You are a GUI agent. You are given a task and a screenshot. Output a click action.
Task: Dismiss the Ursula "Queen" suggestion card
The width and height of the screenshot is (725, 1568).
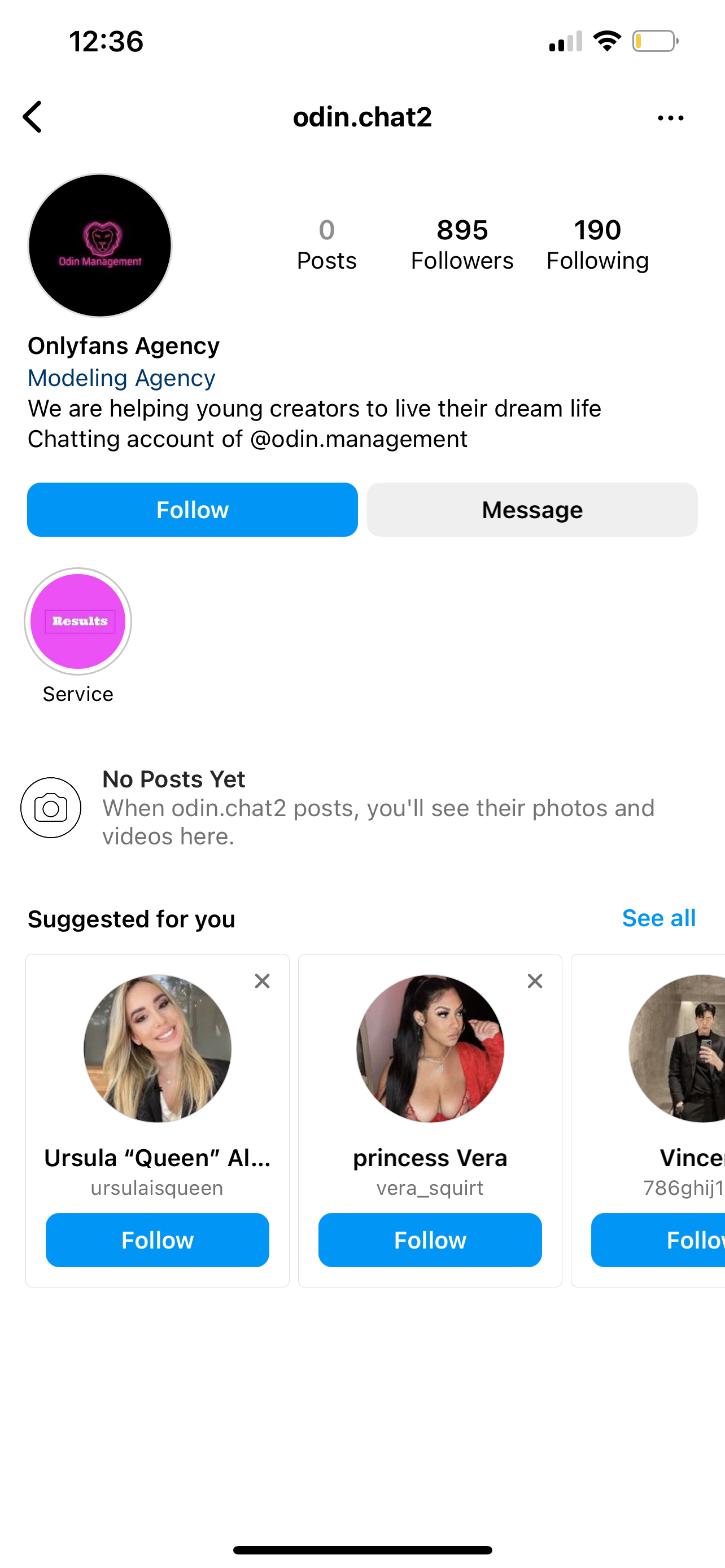pyautogui.click(x=263, y=980)
